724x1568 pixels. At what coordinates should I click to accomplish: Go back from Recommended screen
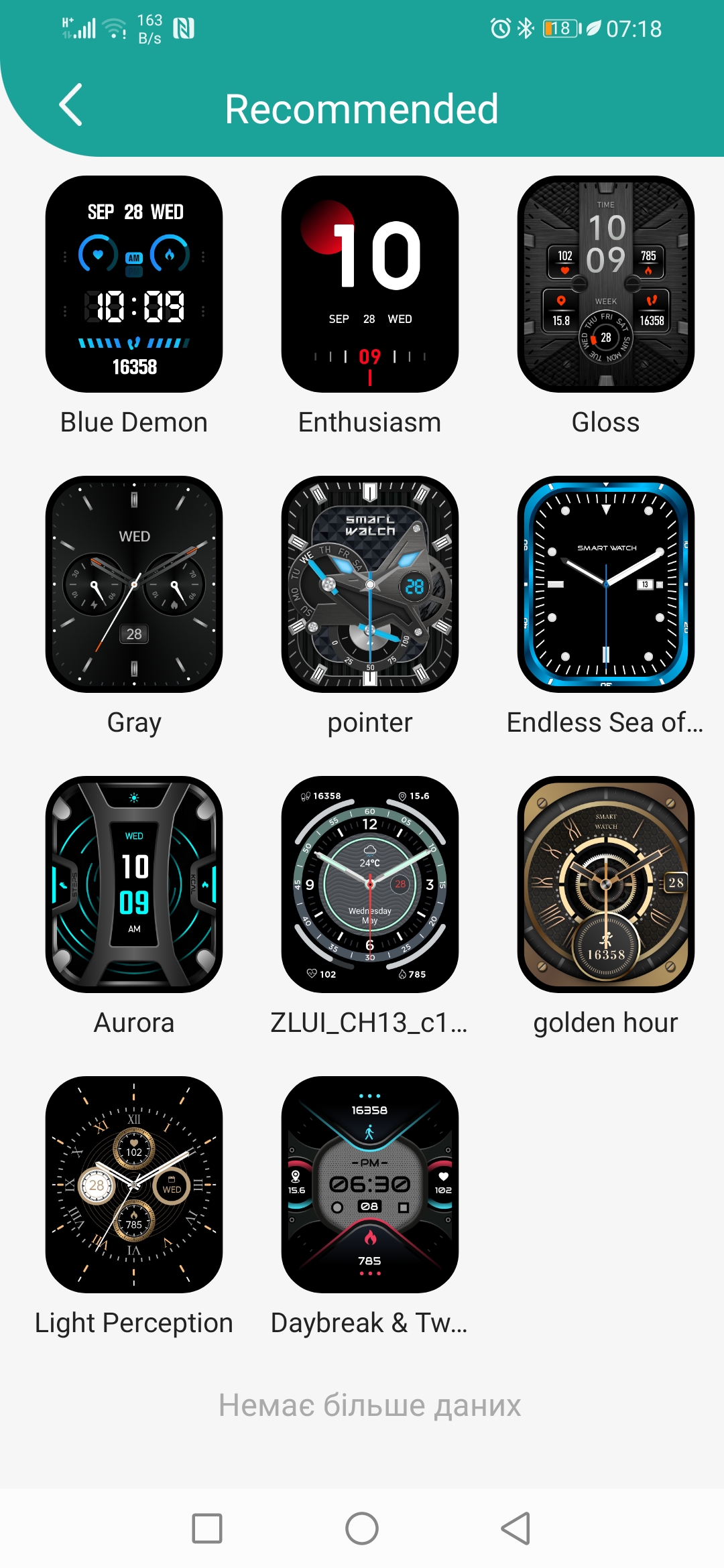pos(71,105)
